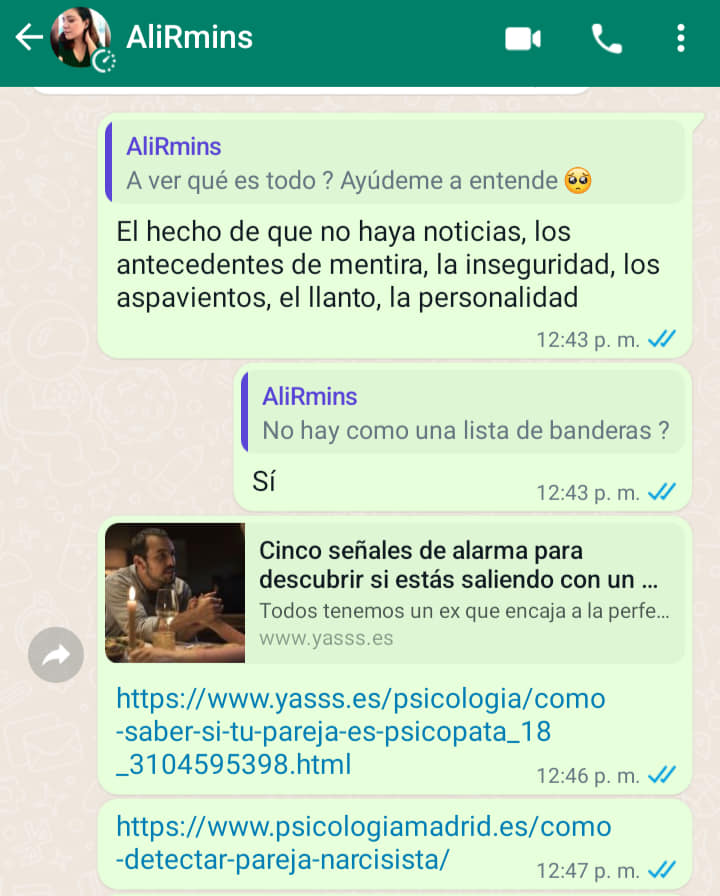Tap the message reading 'Sí'
The image size is (720, 896).
263,481
